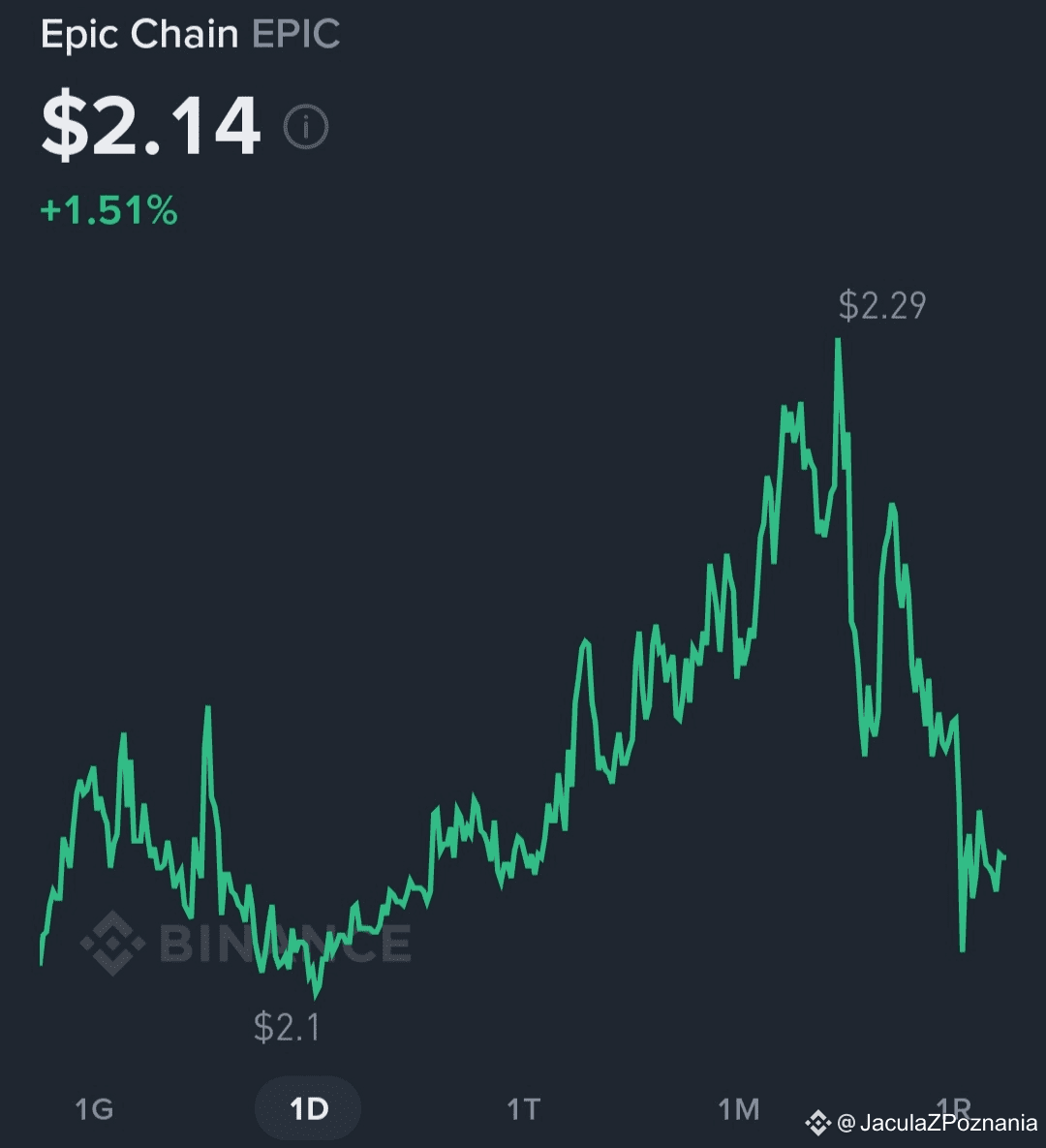
Task: Open the info icon beside the price
Action: (x=306, y=127)
